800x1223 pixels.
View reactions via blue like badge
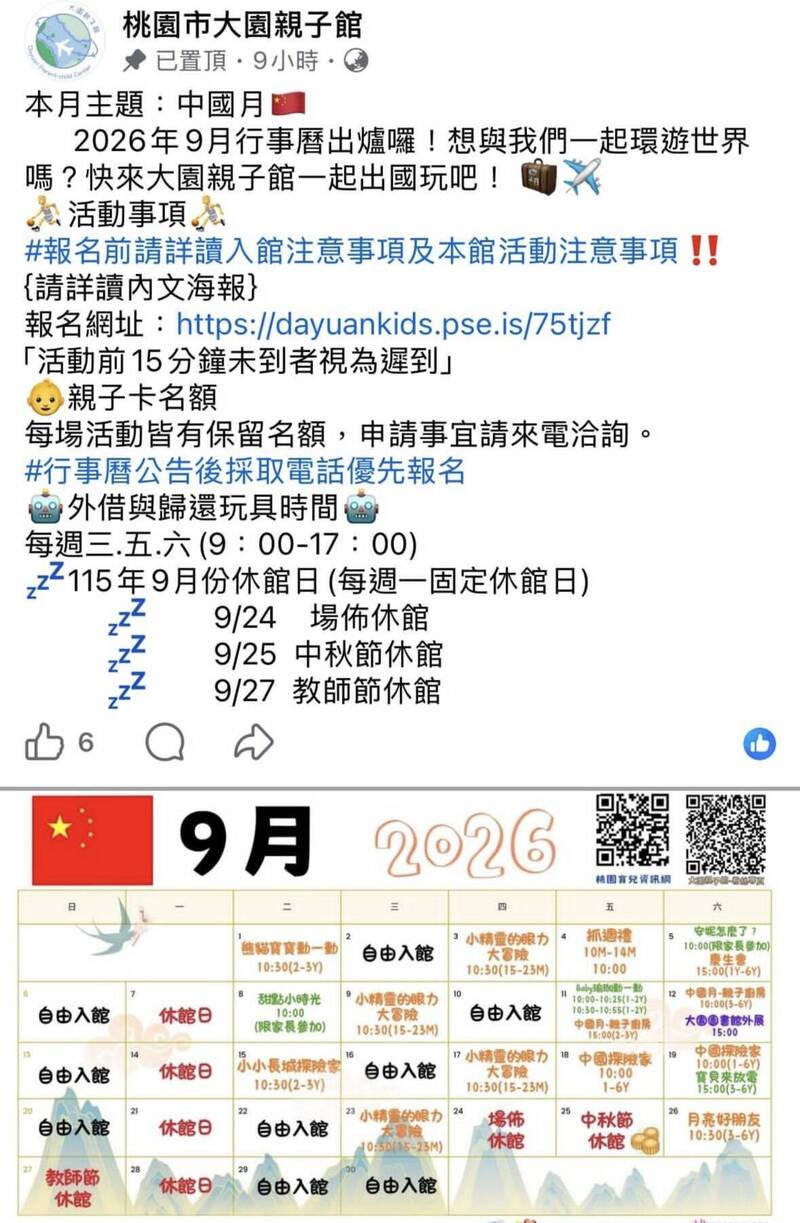coord(760,742)
